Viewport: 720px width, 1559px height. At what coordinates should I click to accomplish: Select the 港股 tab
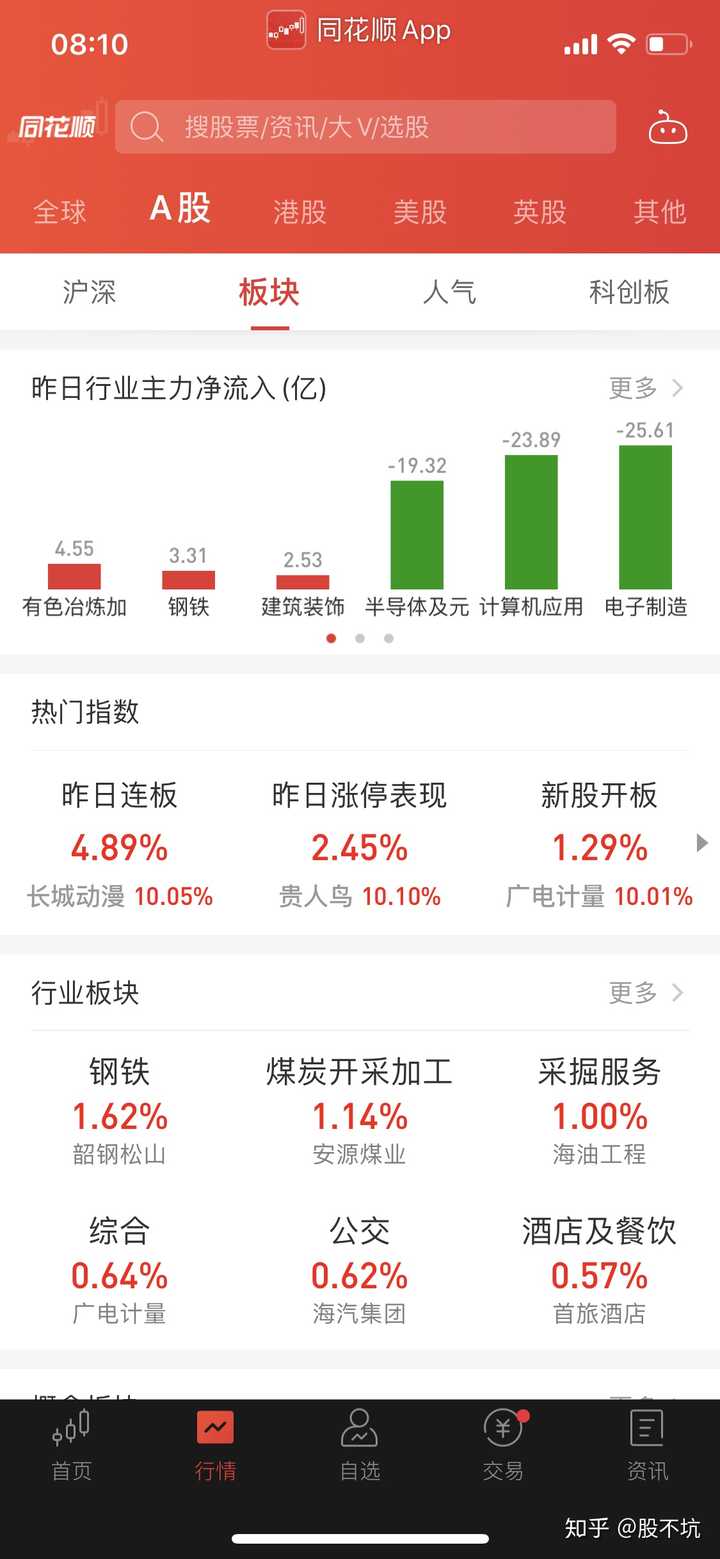(x=300, y=212)
